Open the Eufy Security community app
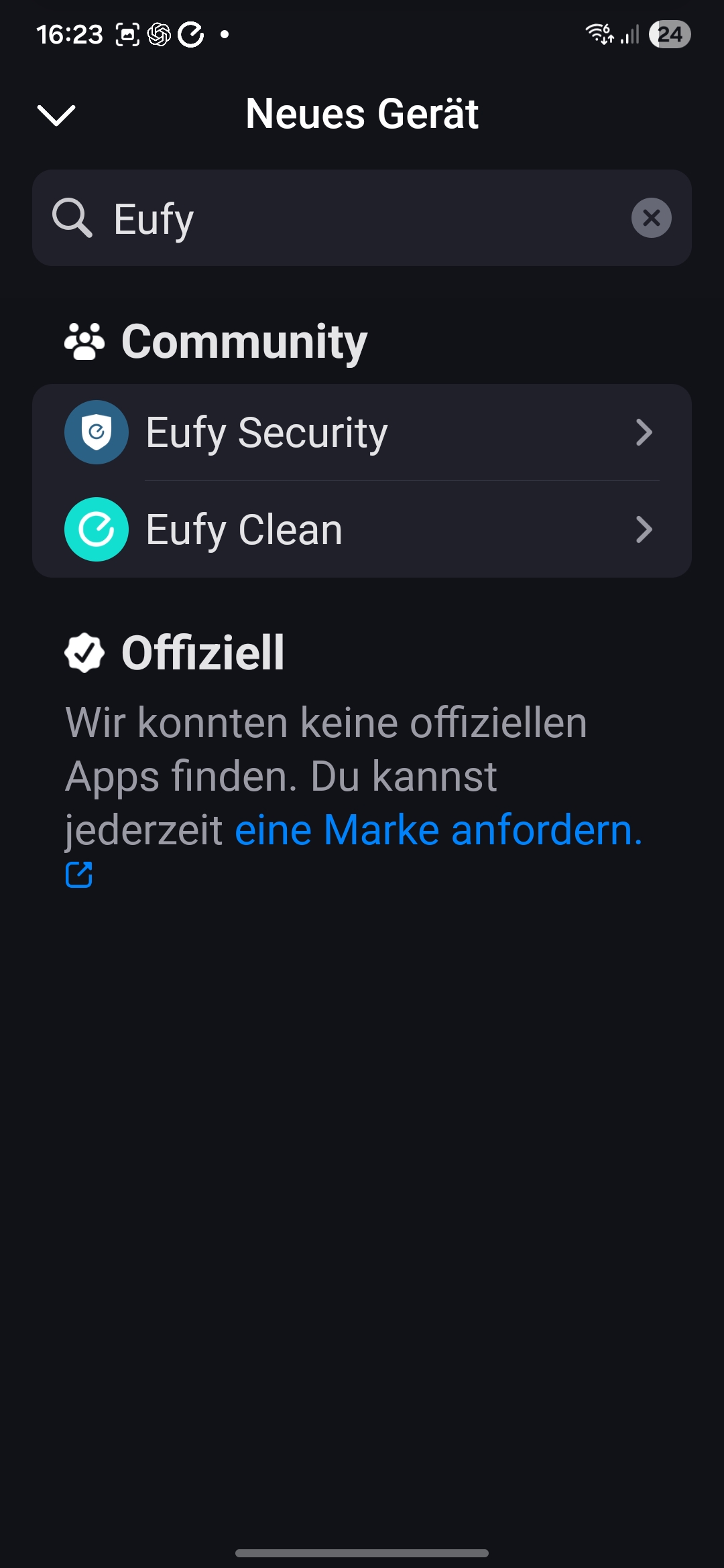The width and height of the screenshot is (724, 1568). tap(362, 433)
